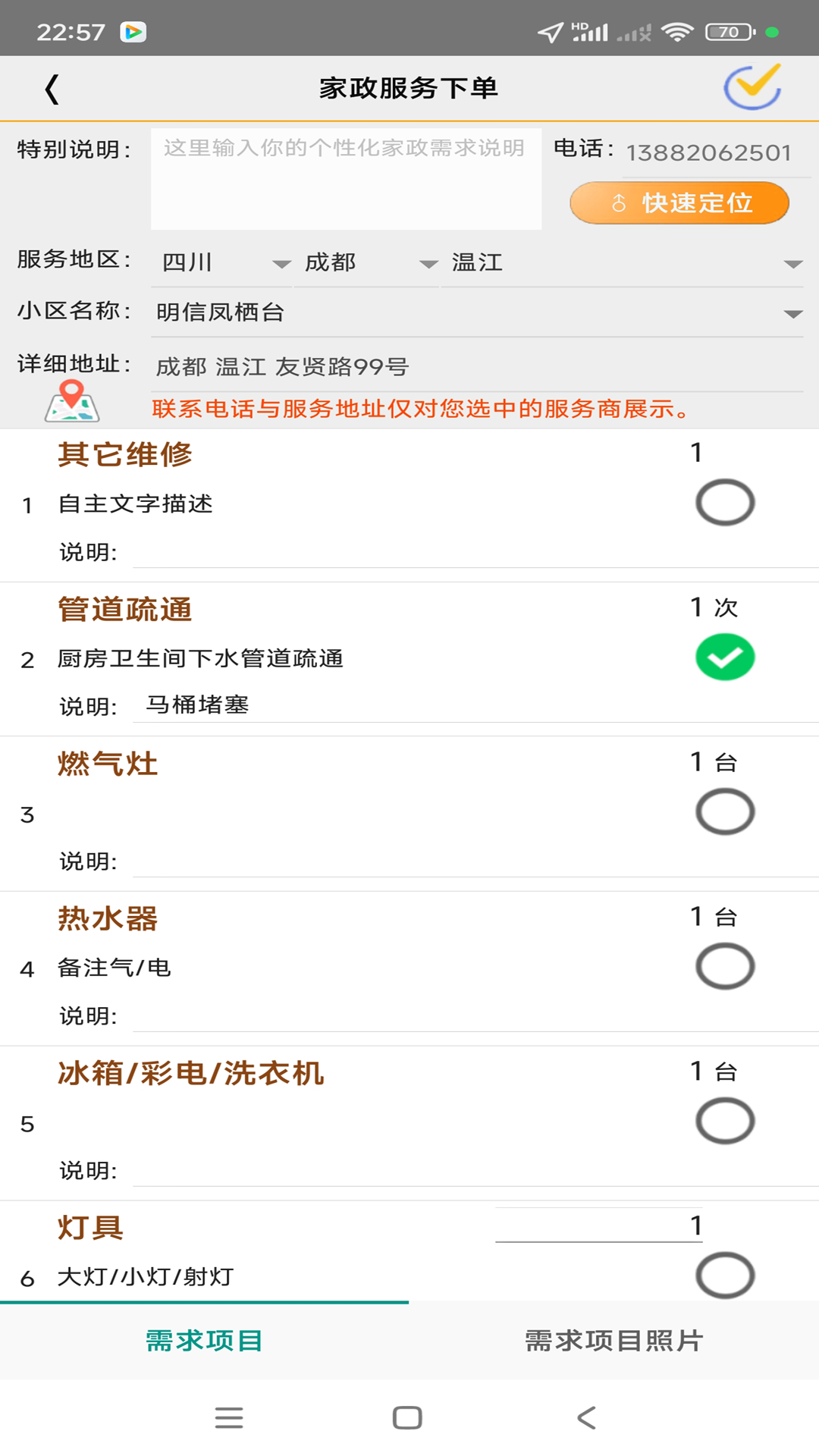Tap the 快速定位 button
The width and height of the screenshot is (819, 1456).
[x=679, y=203]
